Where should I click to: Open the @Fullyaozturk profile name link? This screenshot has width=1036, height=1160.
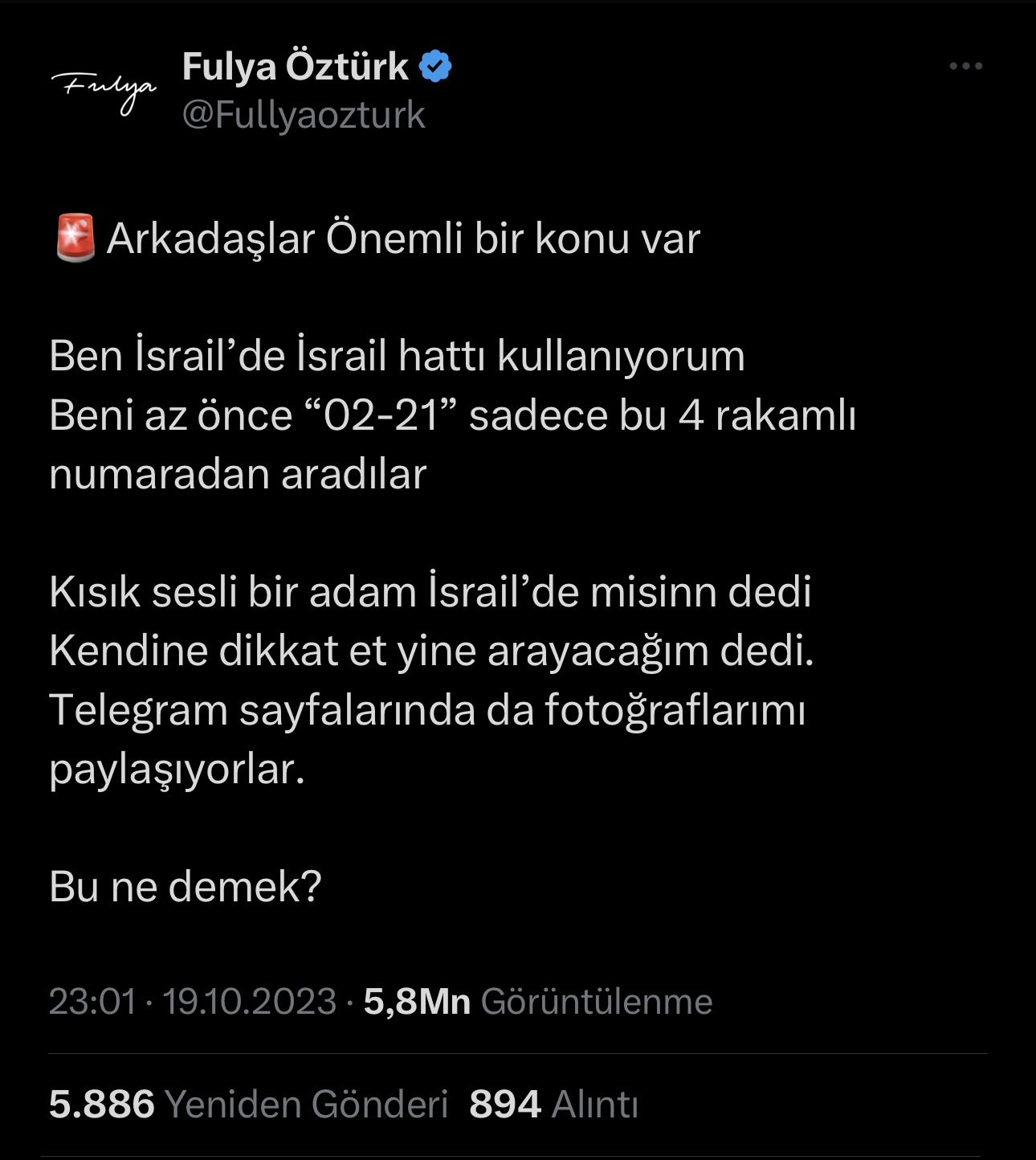(304, 115)
